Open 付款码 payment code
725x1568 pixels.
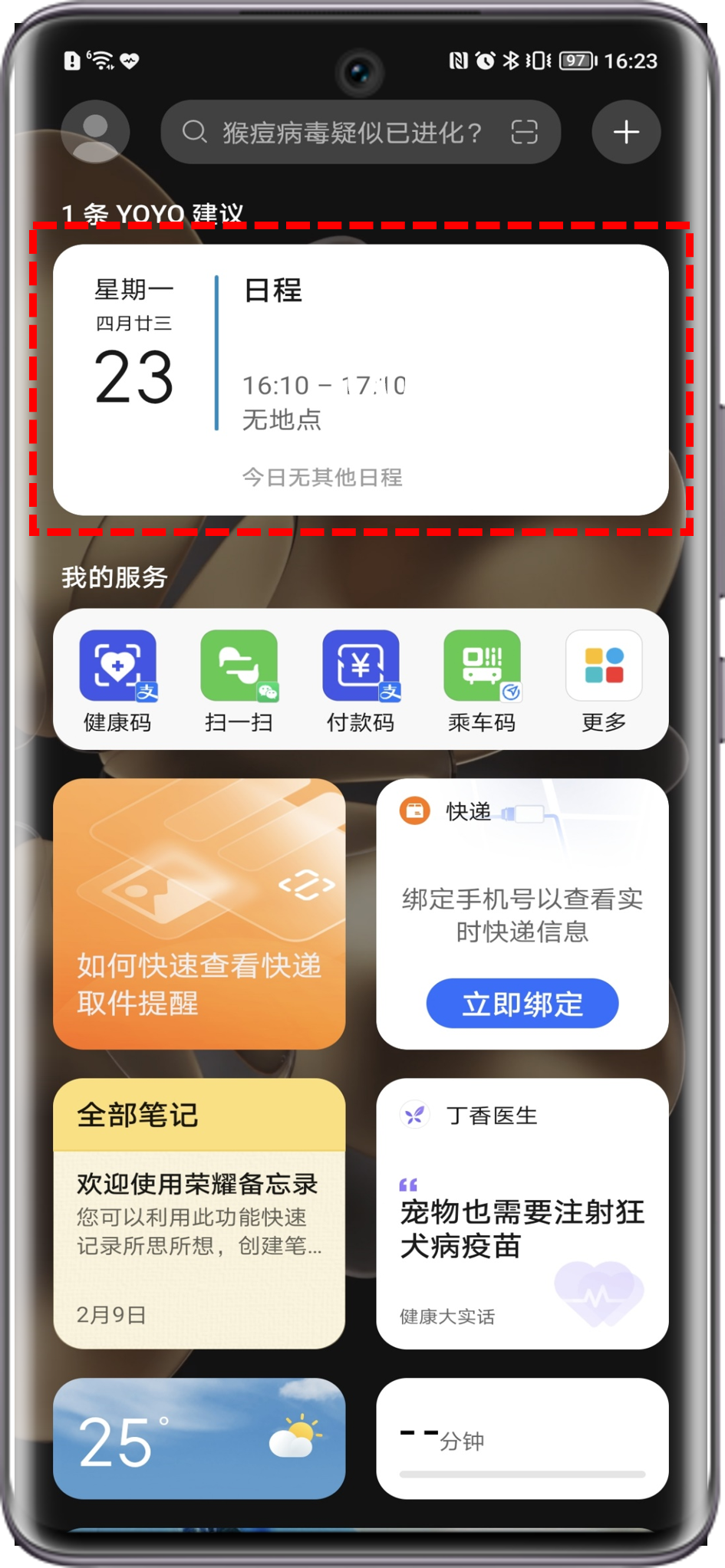(361, 679)
